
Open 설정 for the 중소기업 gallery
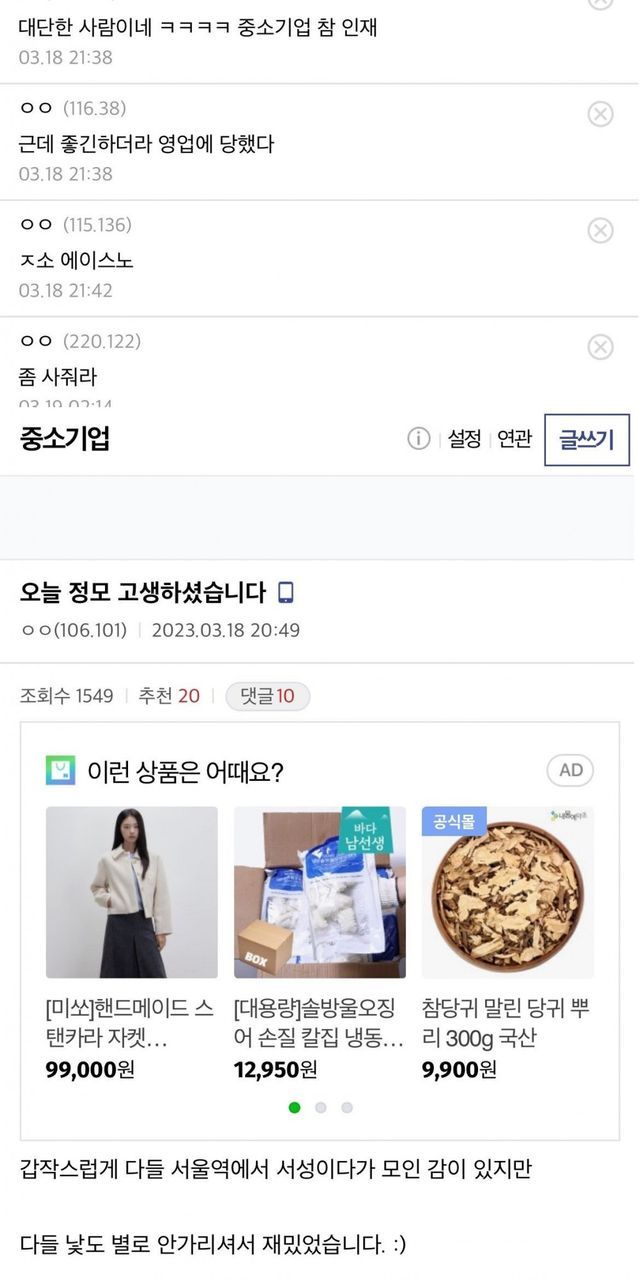[x=464, y=439]
